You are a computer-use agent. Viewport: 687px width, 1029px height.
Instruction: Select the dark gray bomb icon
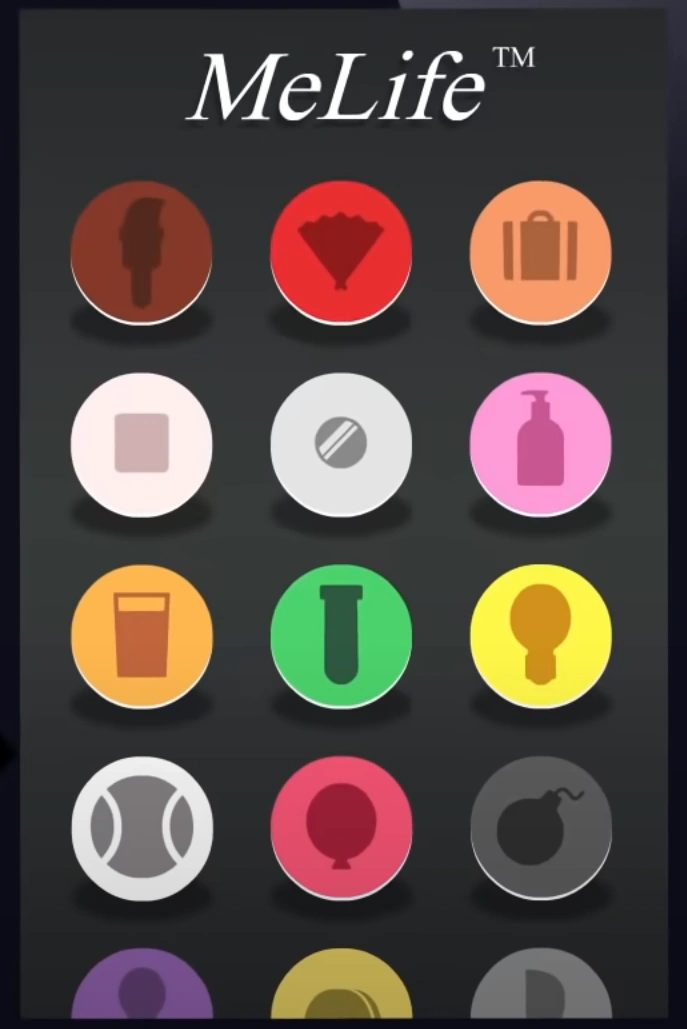pyautogui.click(x=541, y=828)
